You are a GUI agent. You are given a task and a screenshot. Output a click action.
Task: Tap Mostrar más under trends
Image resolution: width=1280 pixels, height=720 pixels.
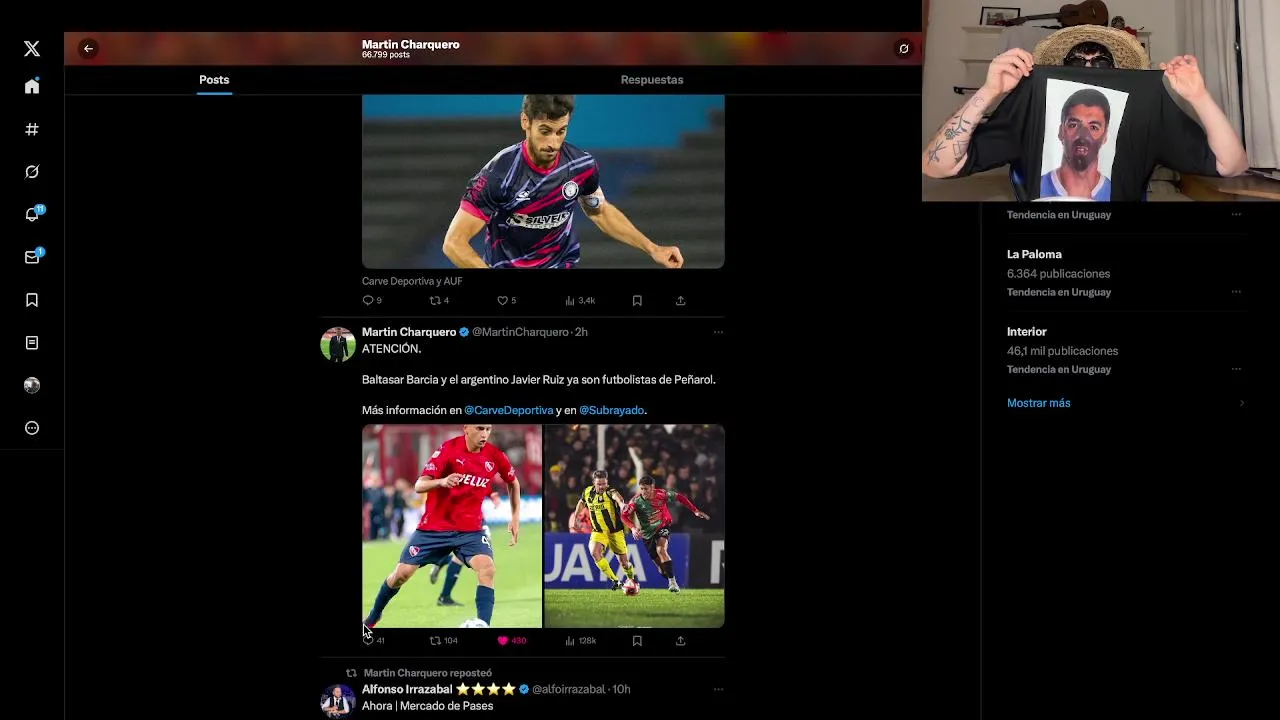(1038, 403)
